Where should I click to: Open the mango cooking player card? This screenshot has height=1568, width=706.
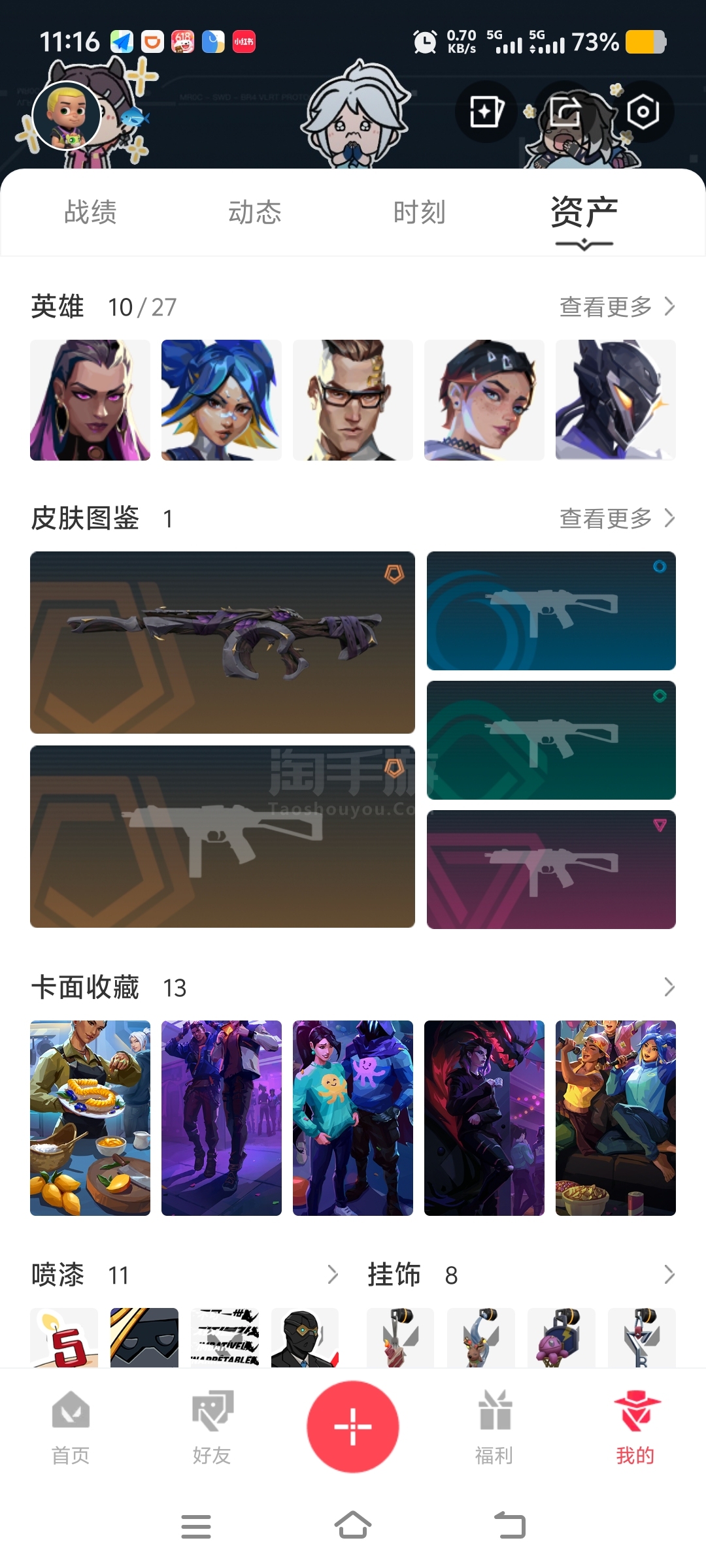click(90, 1118)
